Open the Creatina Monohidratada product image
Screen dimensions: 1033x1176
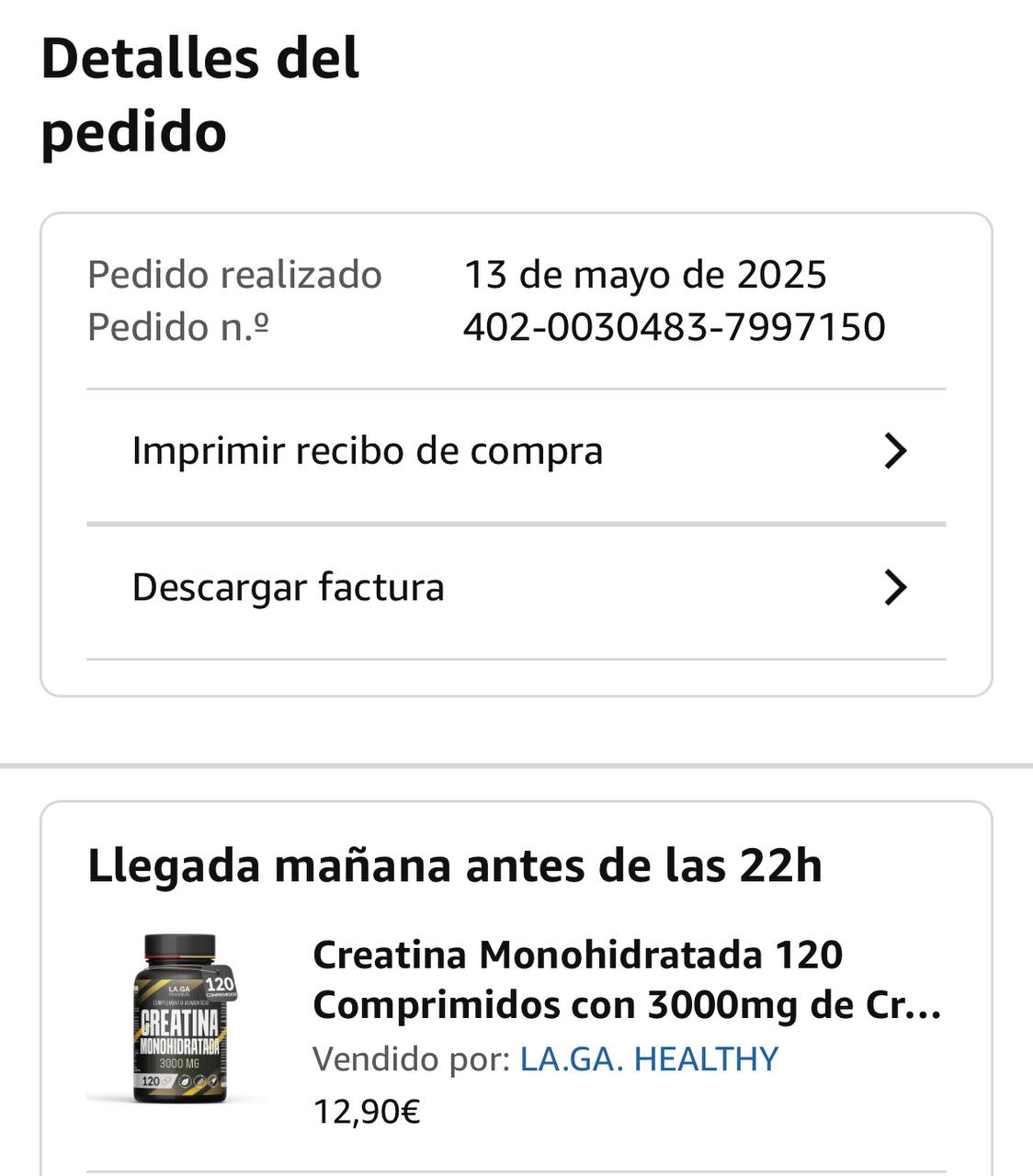(180, 1018)
